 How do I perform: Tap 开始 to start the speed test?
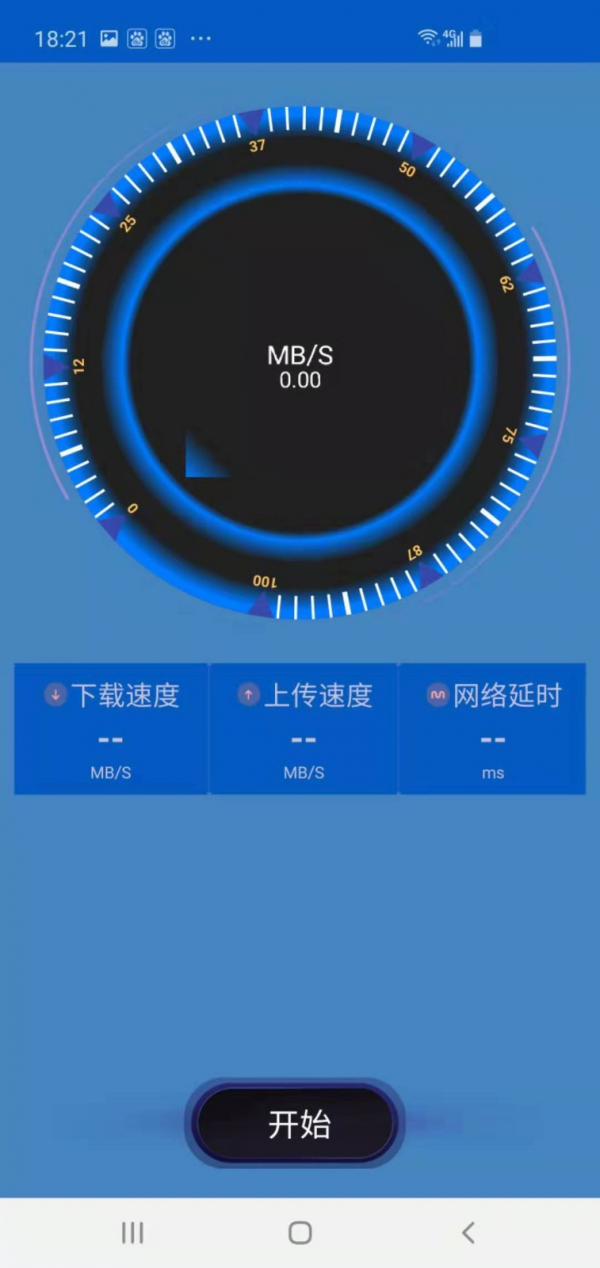coord(299,1124)
